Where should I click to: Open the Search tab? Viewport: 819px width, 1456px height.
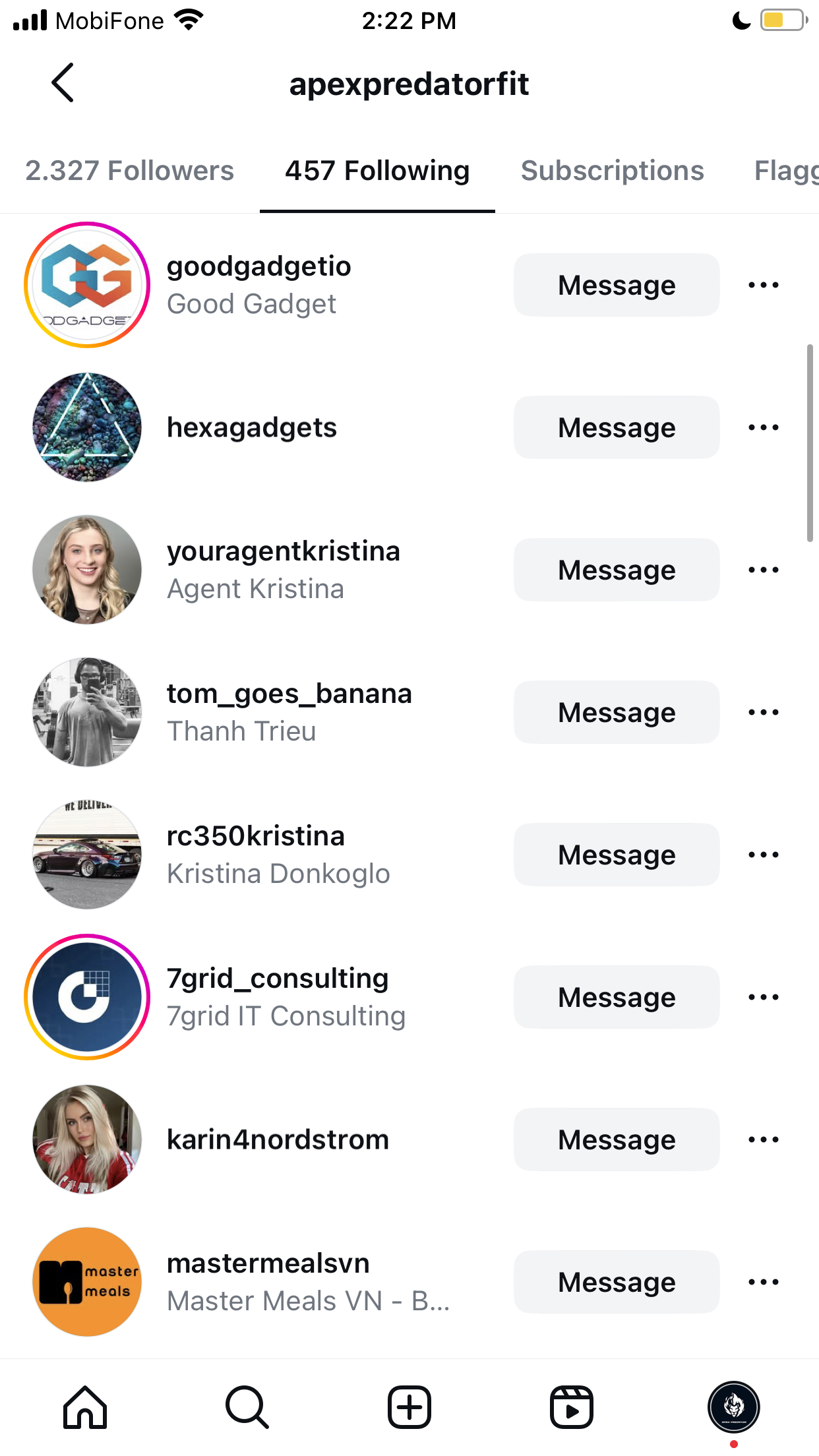[x=247, y=1407]
